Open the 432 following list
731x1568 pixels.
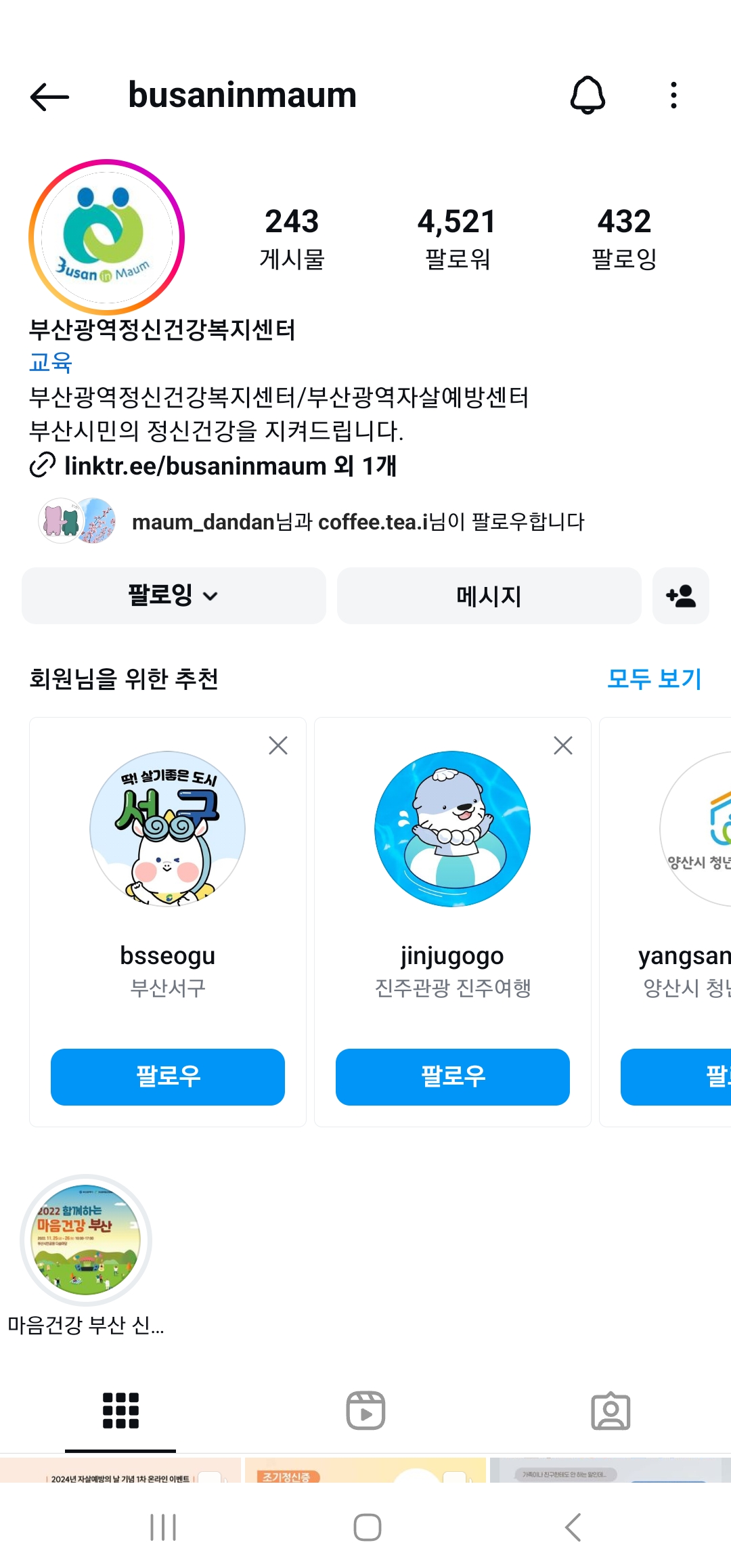(623, 238)
